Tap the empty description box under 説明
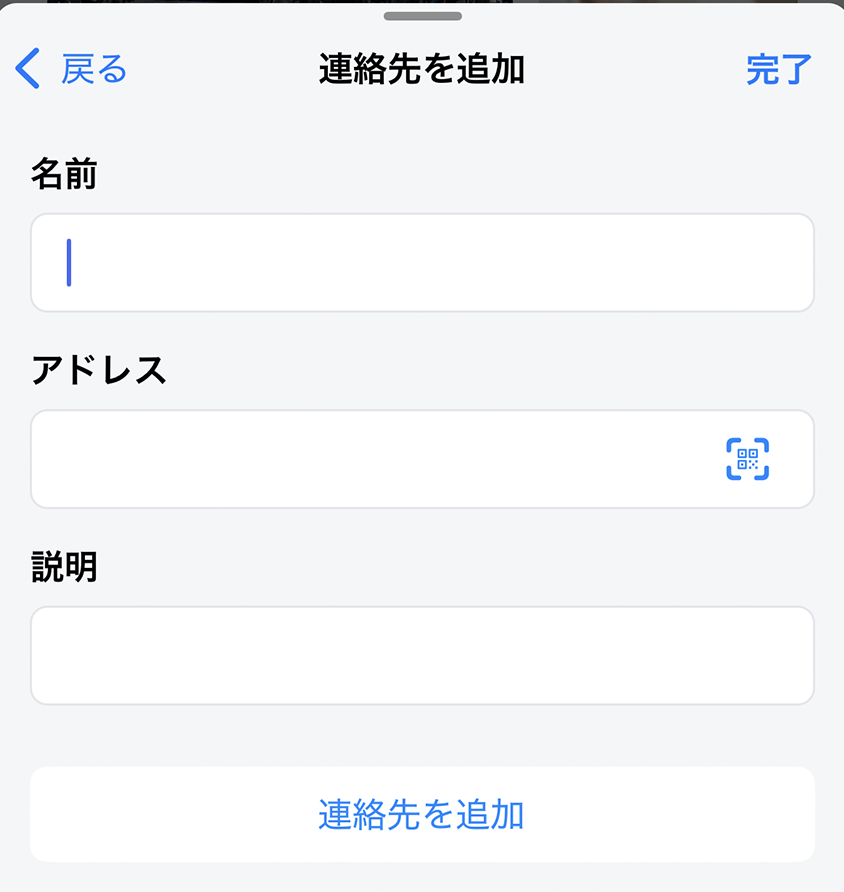This screenshot has height=892, width=844. point(421,654)
